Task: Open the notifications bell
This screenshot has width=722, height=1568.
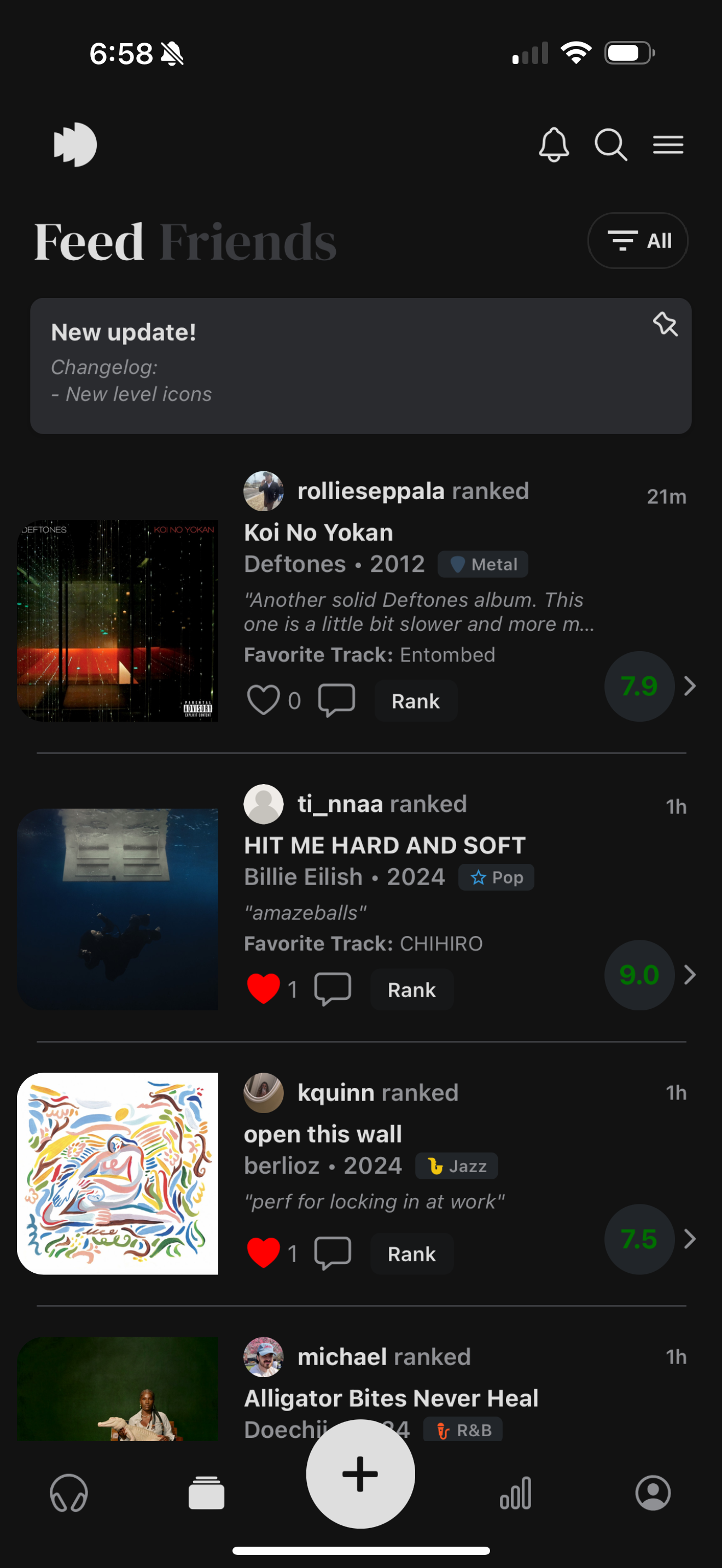Action: click(x=554, y=145)
